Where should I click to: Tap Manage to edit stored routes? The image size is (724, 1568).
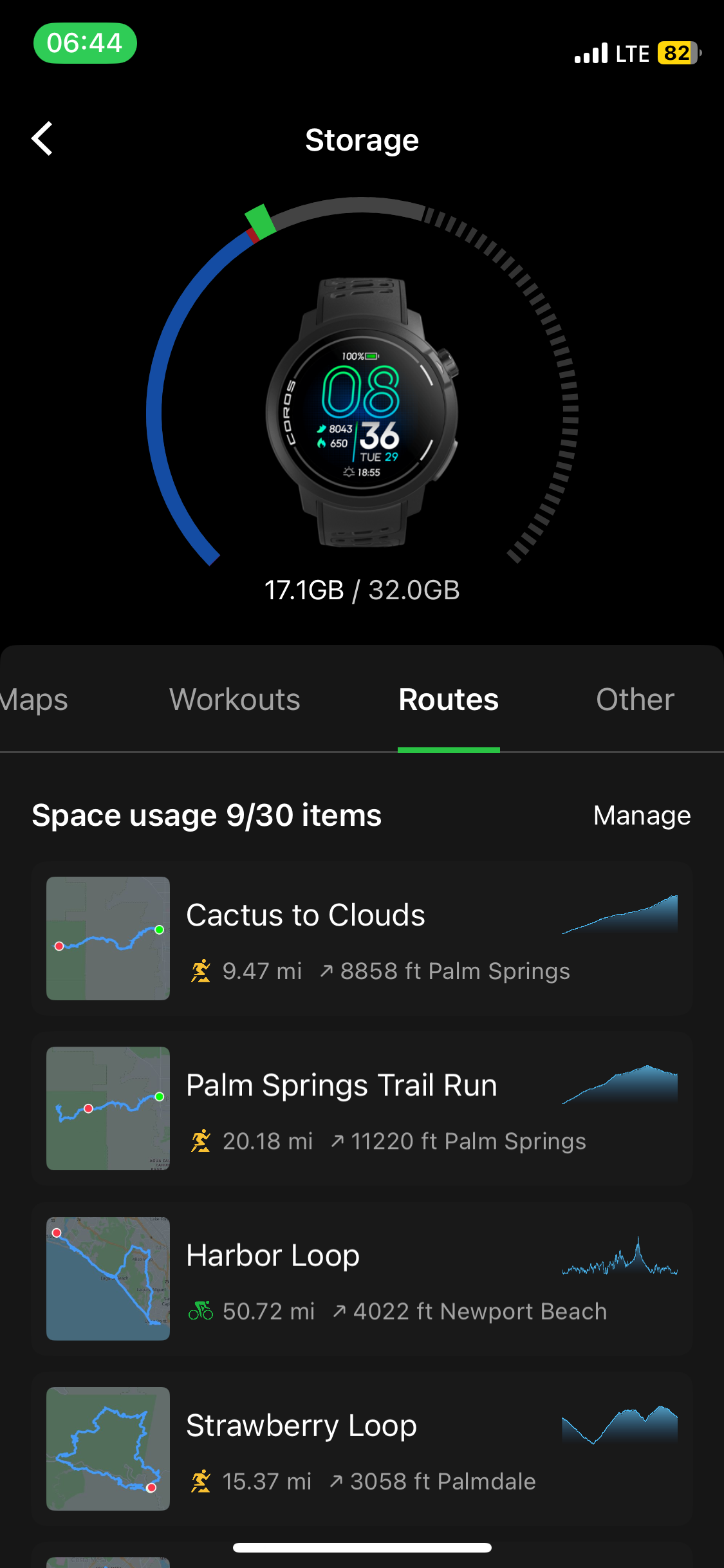click(x=642, y=816)
